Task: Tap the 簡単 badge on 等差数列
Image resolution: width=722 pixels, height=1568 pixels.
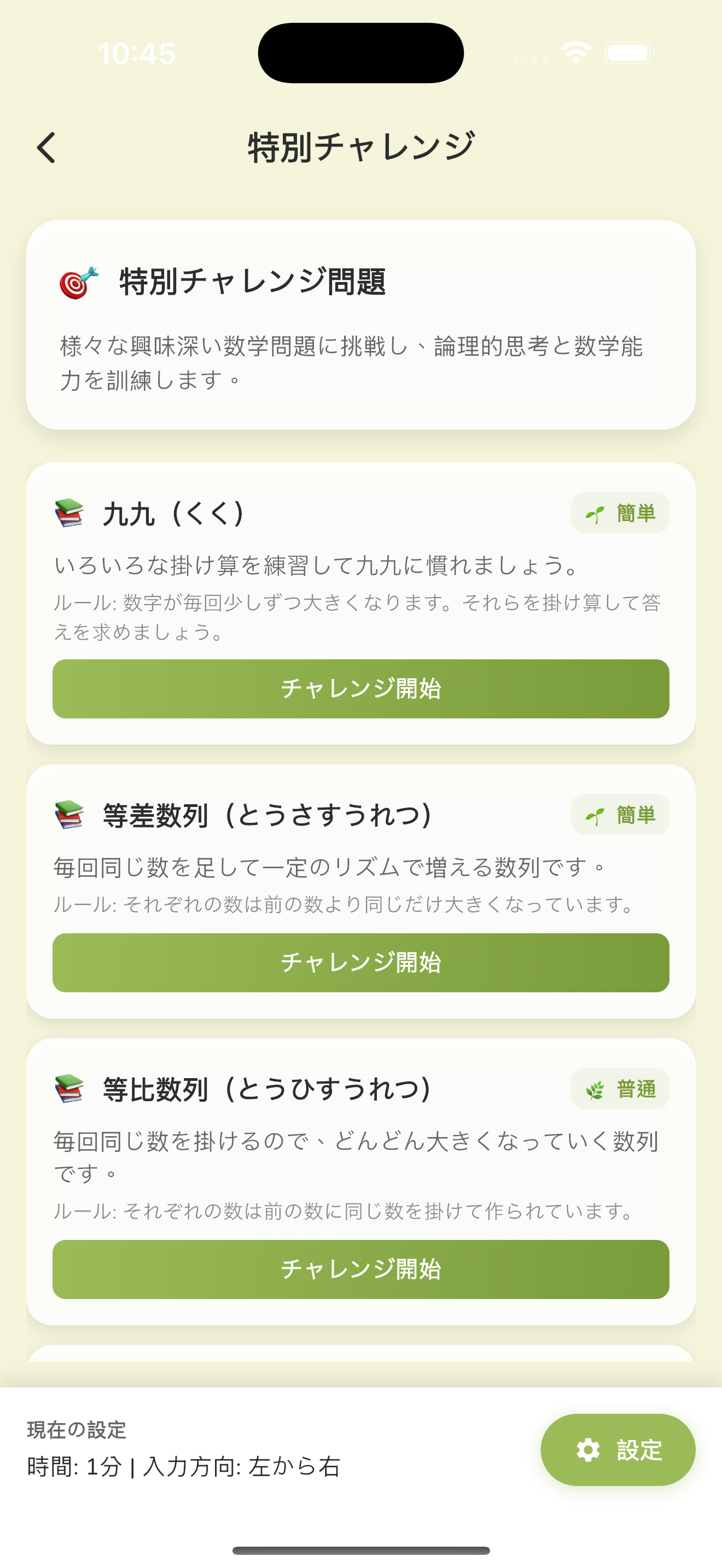Action: [x=620, y=815]
